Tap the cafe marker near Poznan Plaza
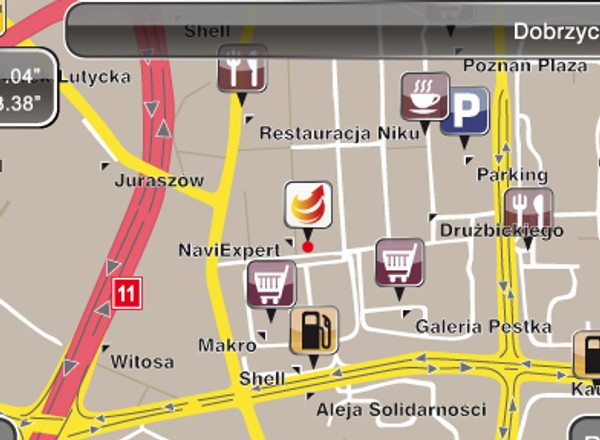The height and width of the screenshot is (440, 600). (x=425, y=96)
